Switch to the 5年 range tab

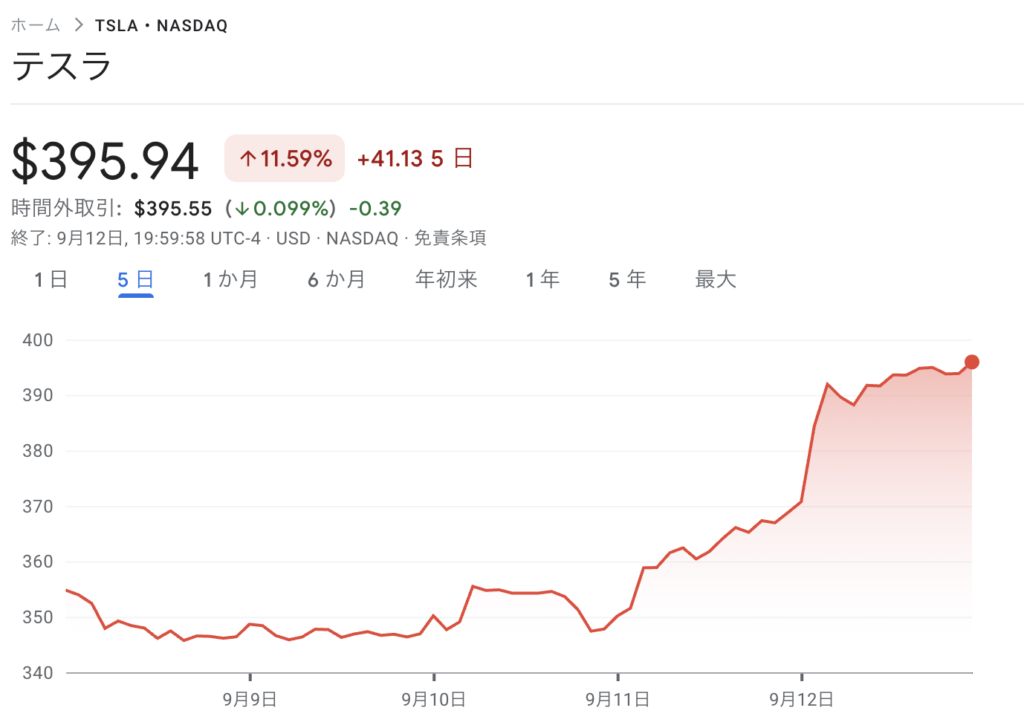(x=627, y=280)
